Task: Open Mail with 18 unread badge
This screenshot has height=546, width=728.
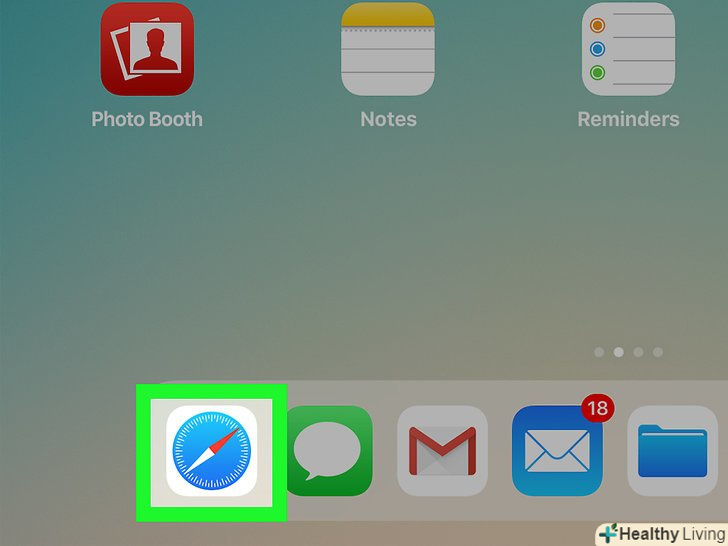Action: [557, 451]
